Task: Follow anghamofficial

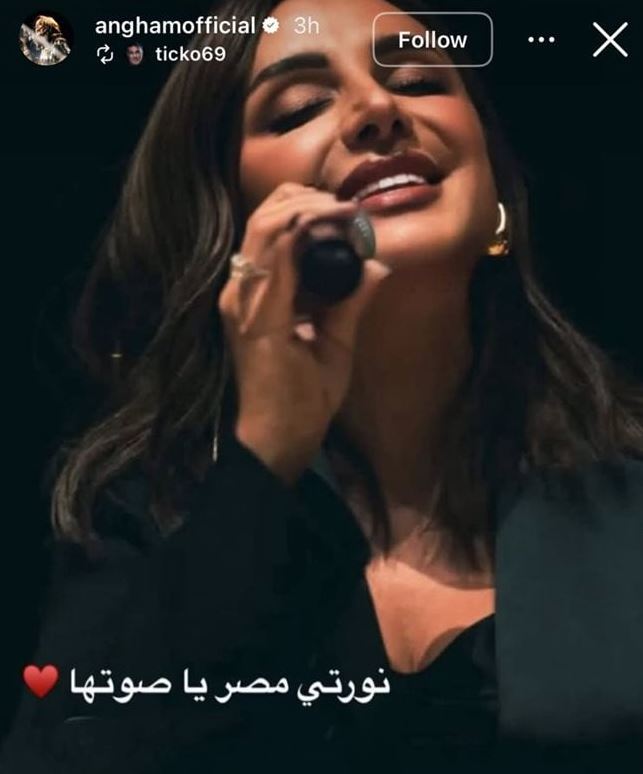Action: (x=432, y=40)
